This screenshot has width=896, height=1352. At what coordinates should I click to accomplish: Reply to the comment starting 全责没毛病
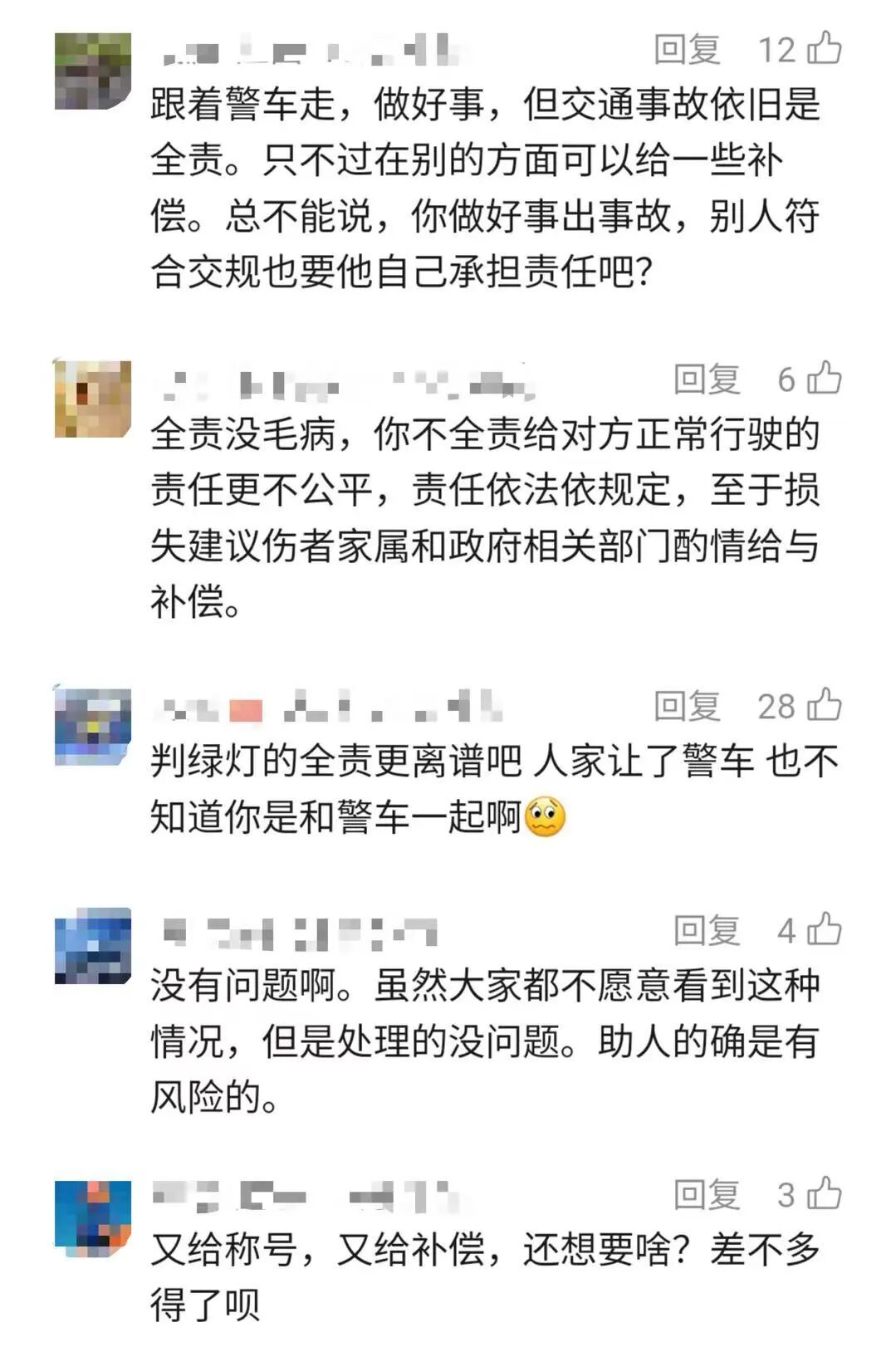[x=706, y=380]
